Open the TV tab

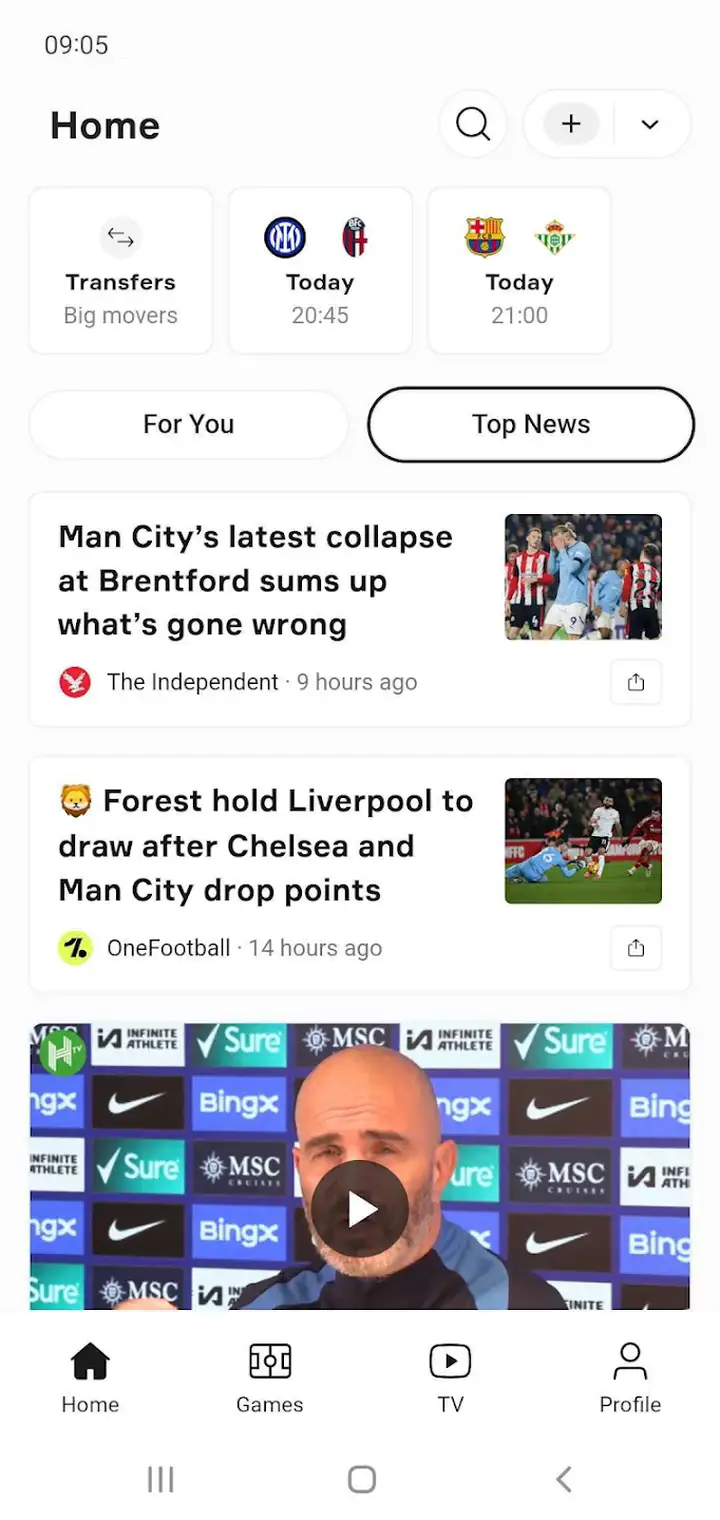[x=450, y=1379]
